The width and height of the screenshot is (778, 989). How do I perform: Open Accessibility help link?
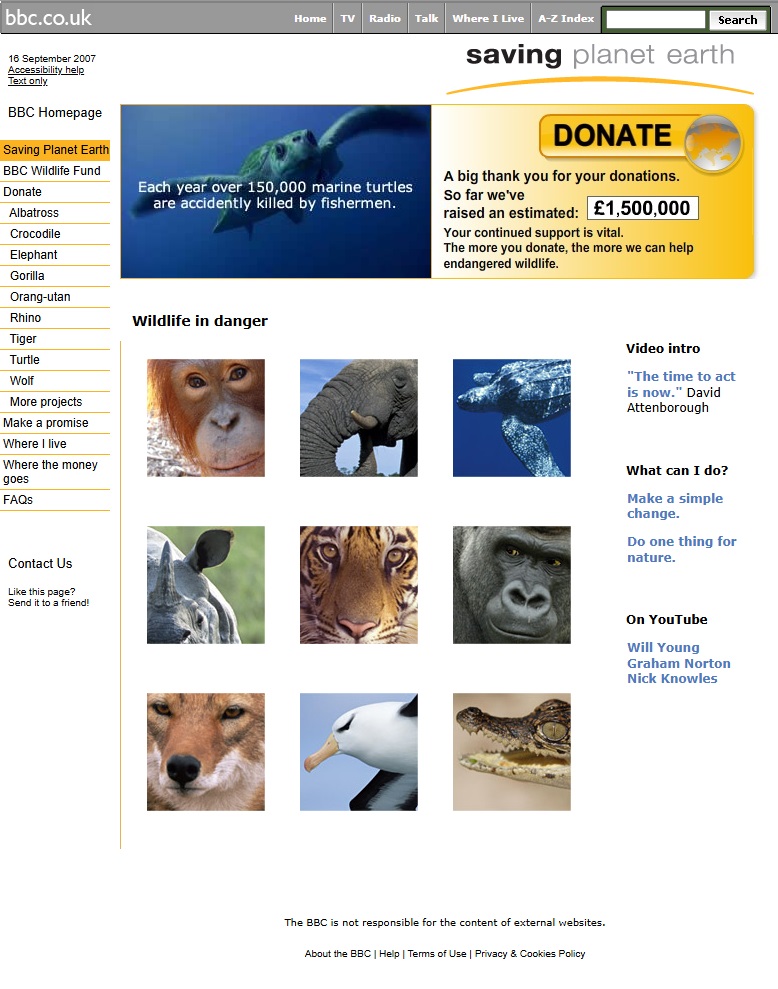(46, 70)
